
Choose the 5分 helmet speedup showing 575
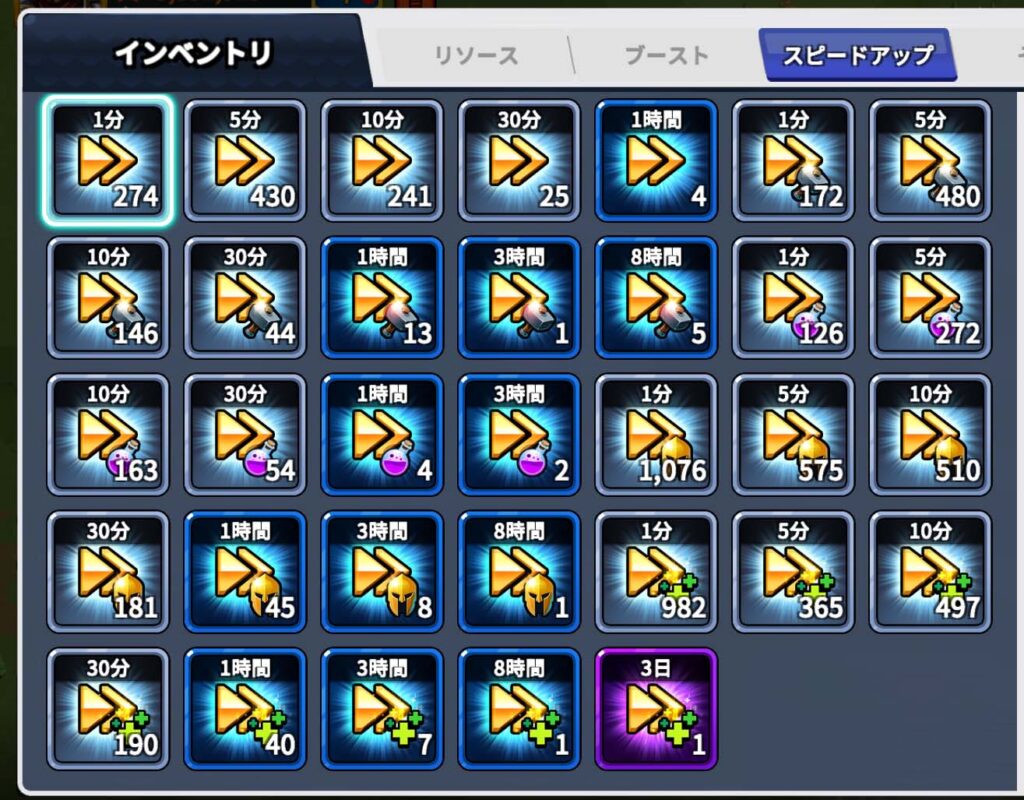click(x=793, y=434)
